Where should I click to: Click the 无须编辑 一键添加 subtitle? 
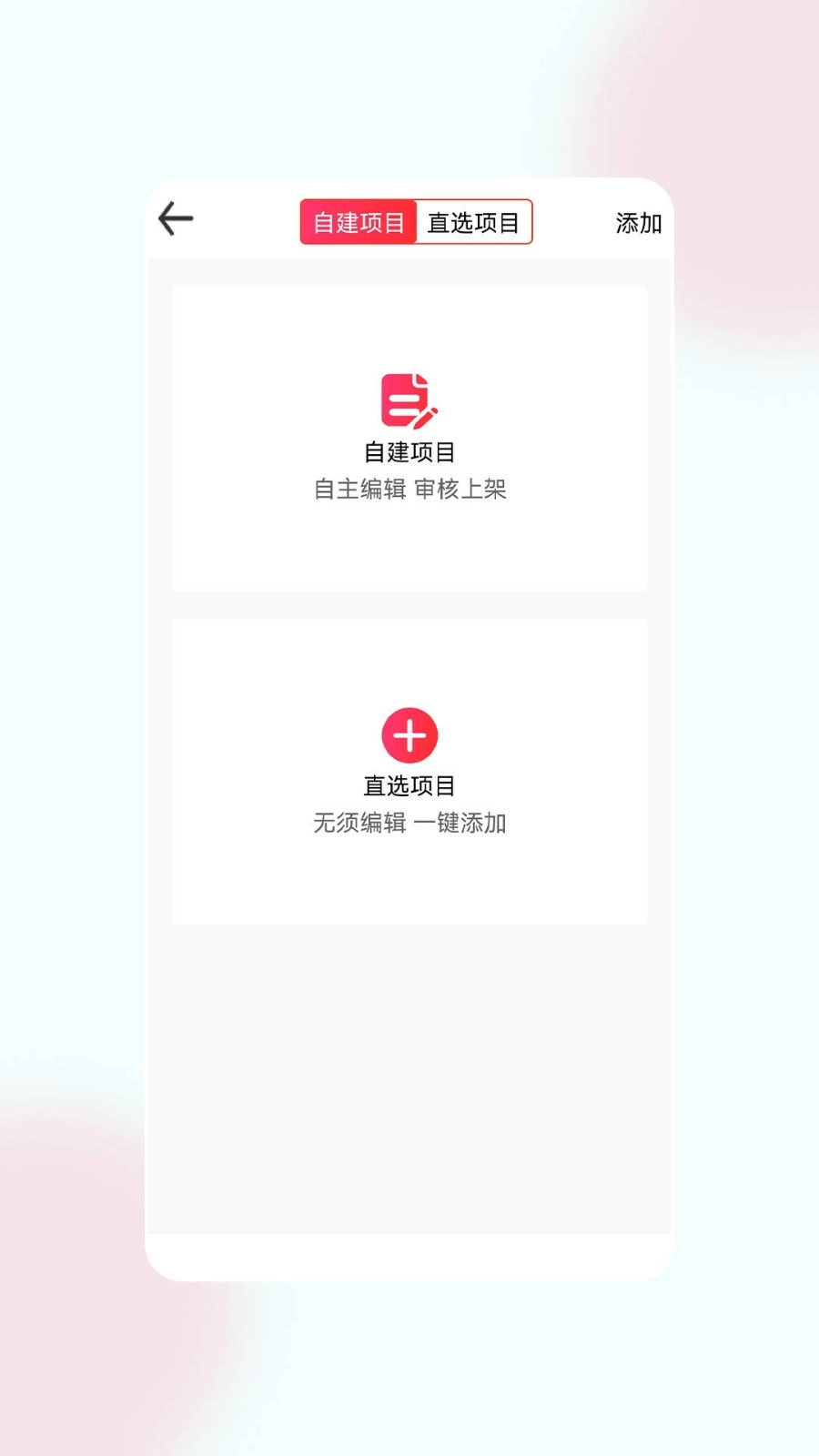(410, 824)
